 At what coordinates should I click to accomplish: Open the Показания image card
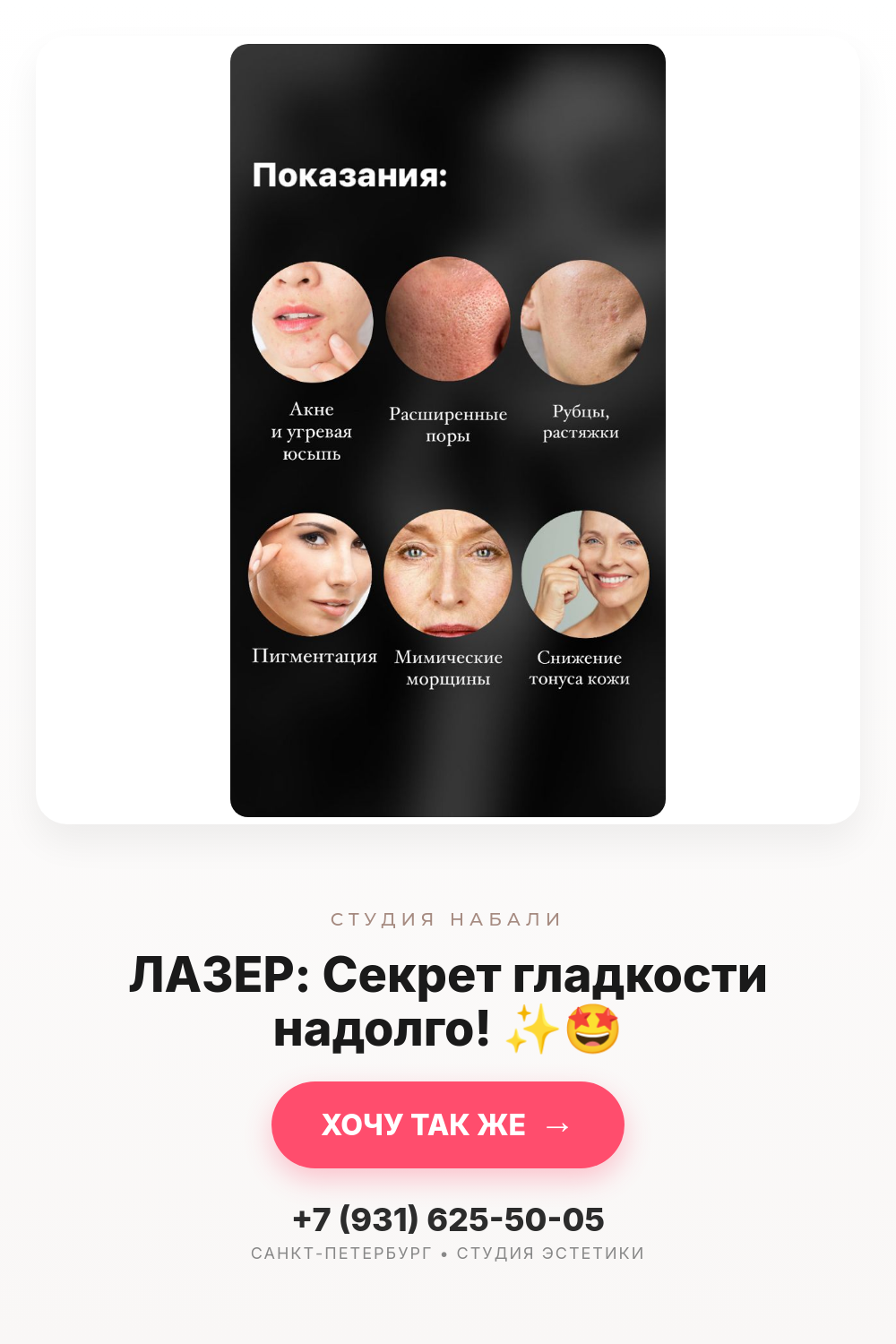tap(448, 430)
